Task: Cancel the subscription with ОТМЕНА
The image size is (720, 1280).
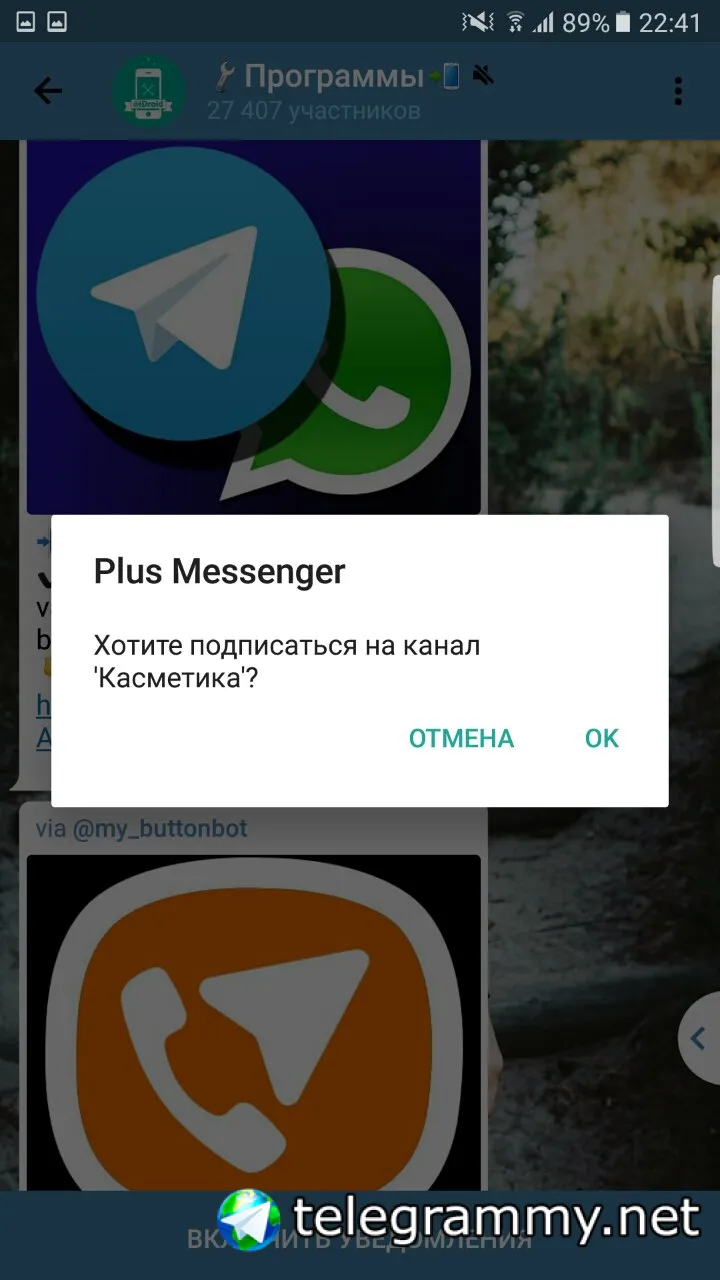Action: [x=461, y=738]
